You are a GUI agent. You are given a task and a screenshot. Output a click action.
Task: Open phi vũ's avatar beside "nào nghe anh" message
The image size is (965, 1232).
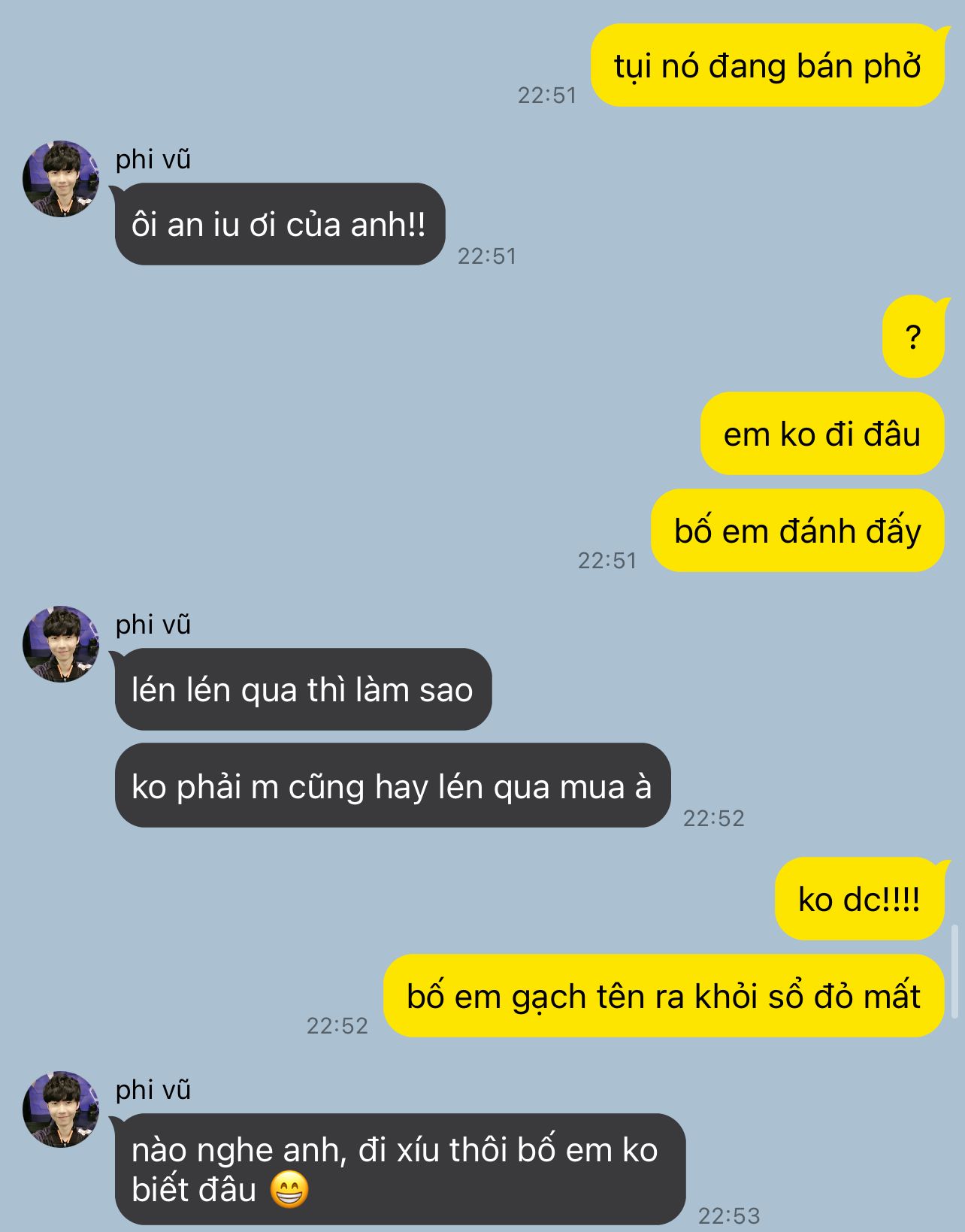61,1109
